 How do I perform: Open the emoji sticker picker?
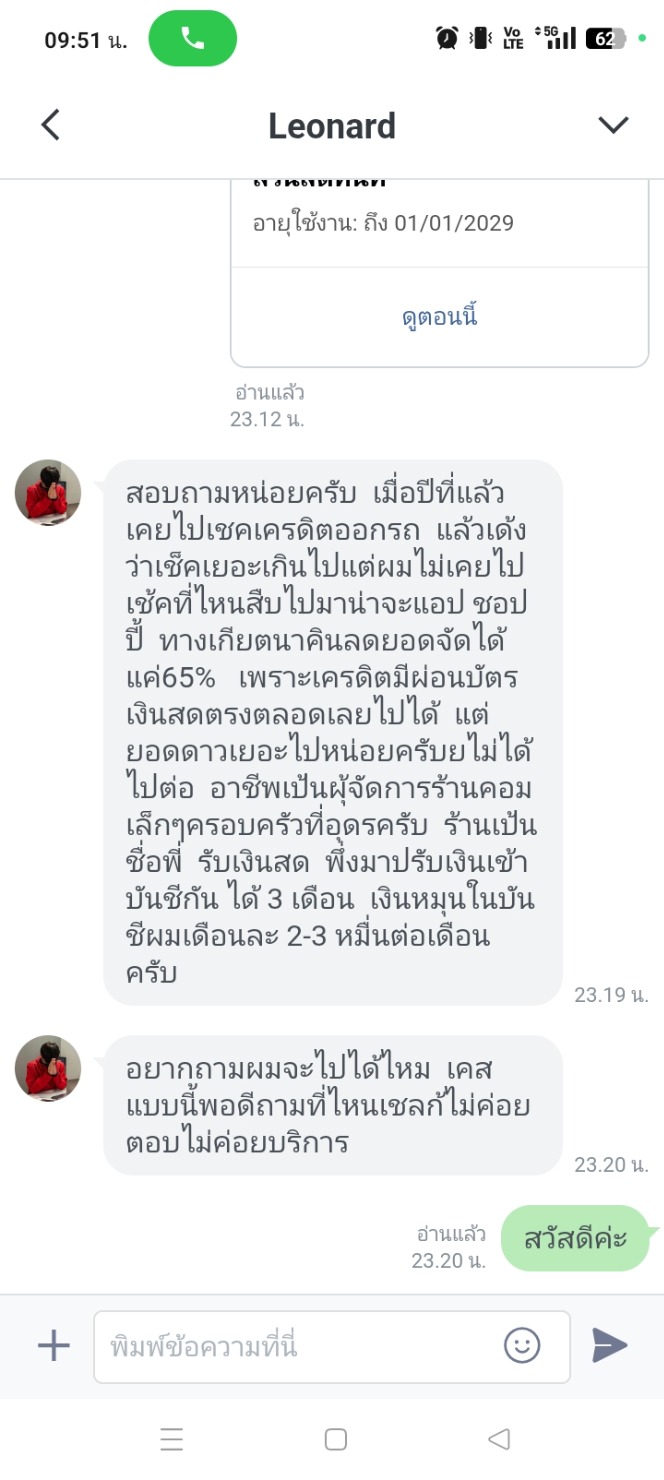tap(522, 1346)
